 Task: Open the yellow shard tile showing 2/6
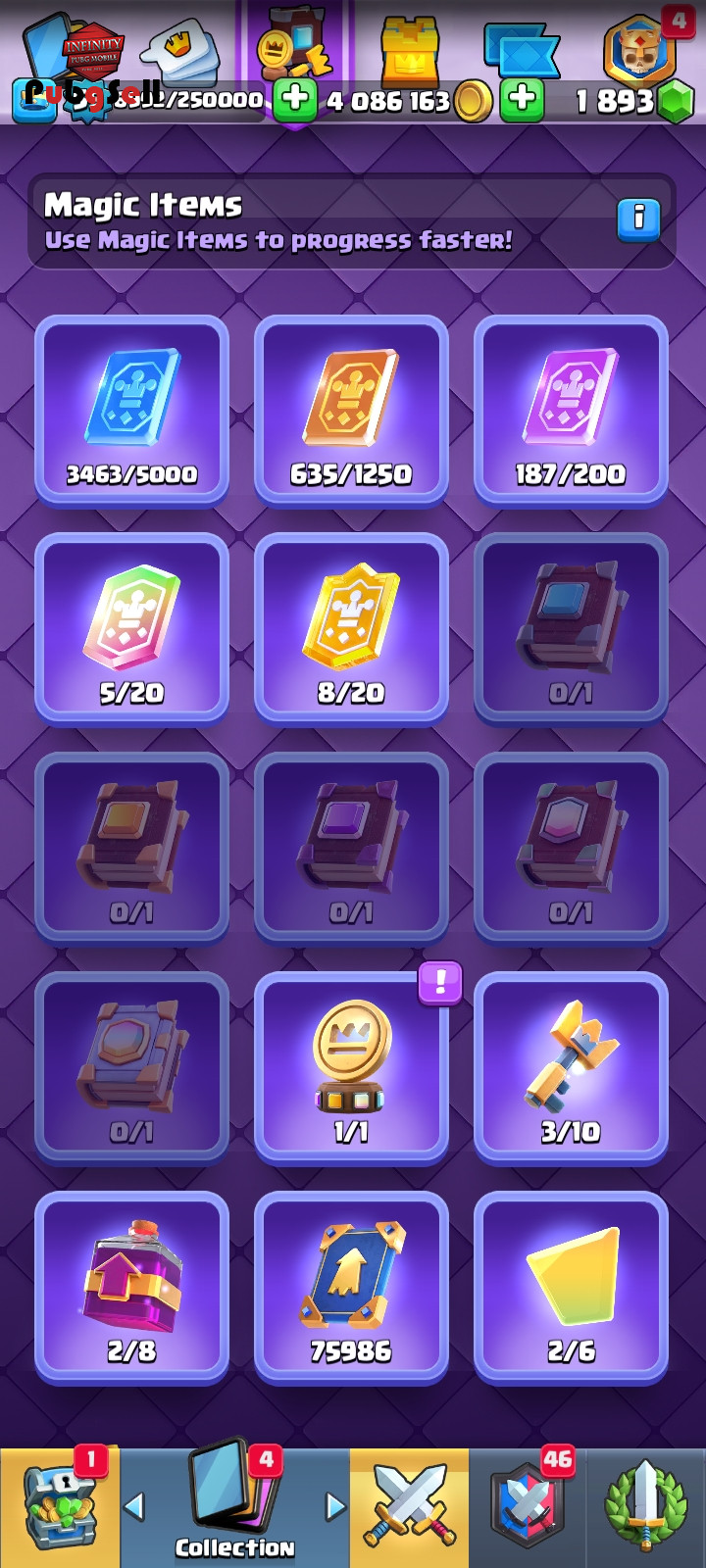click(x=571, y=1286)
